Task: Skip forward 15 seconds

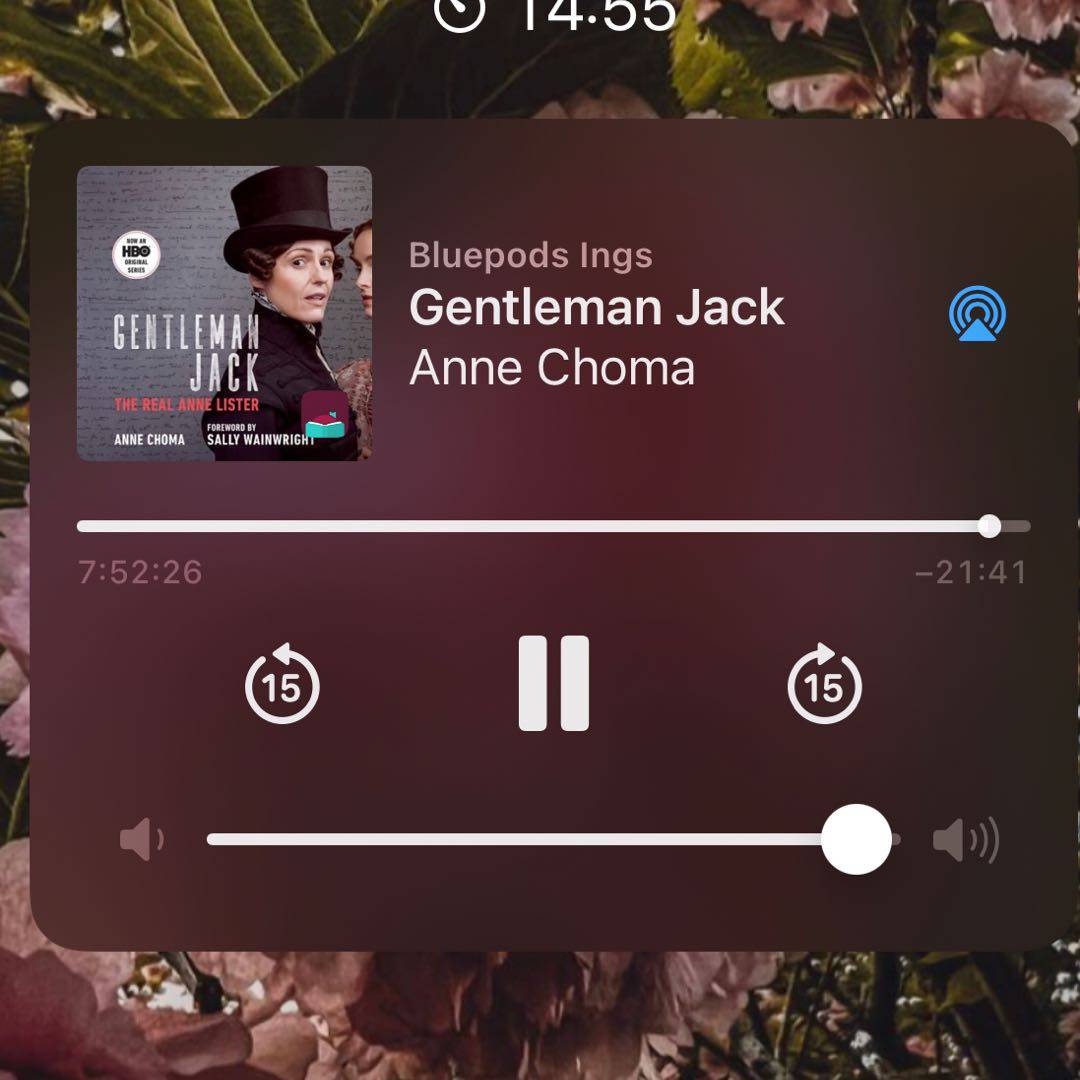Action: pos(824,685)
